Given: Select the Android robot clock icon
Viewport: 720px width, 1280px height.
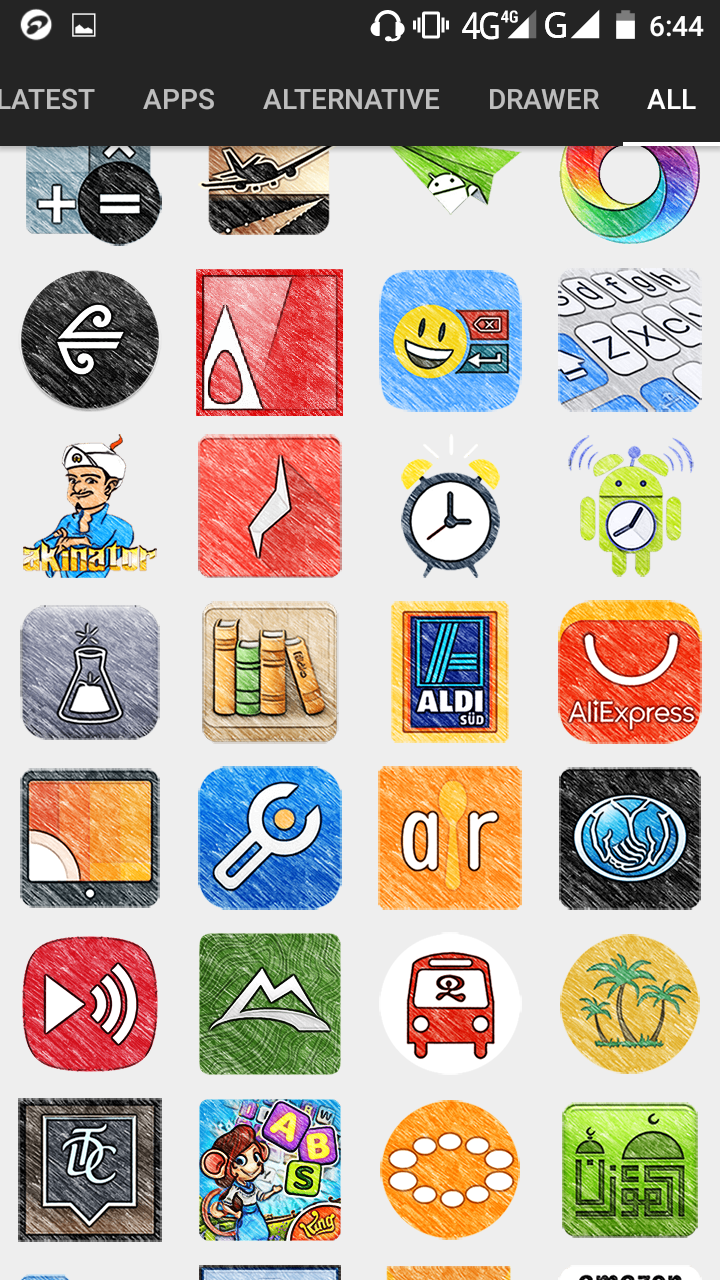Looking at the screenshot, I should tap(630, 506).
